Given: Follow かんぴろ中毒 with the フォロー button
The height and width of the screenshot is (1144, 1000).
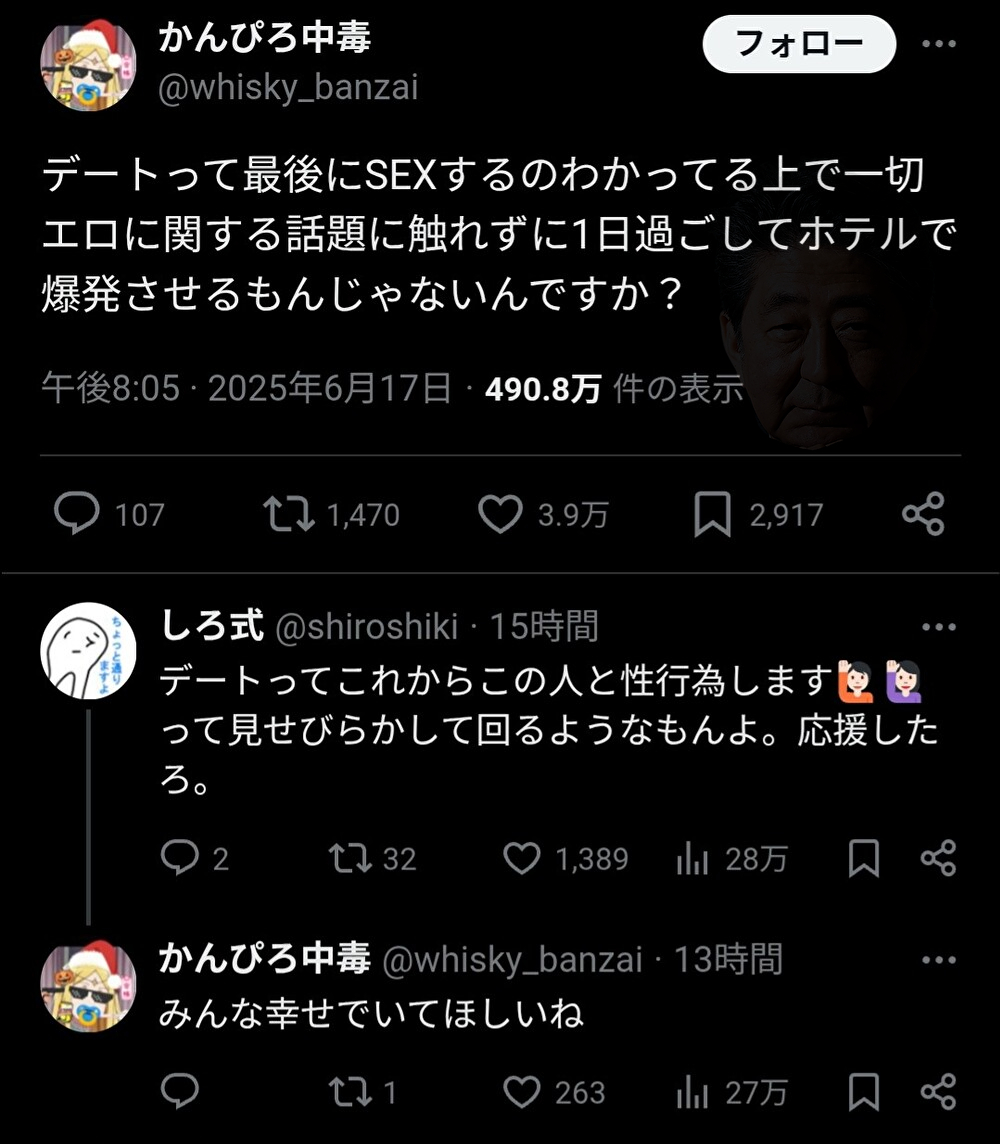Looking at the screenshot, I should pos(798,44).
